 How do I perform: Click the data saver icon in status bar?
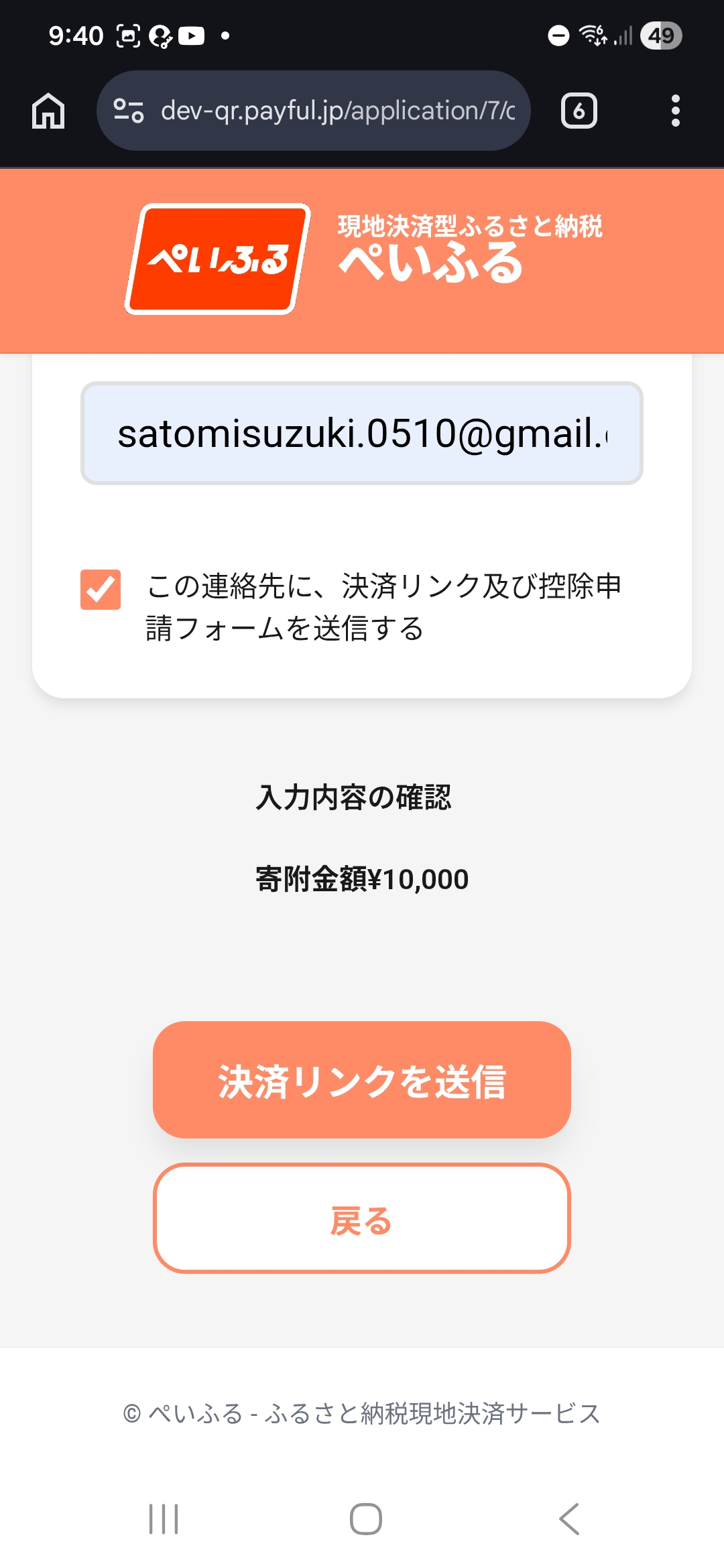click(557, 35)
